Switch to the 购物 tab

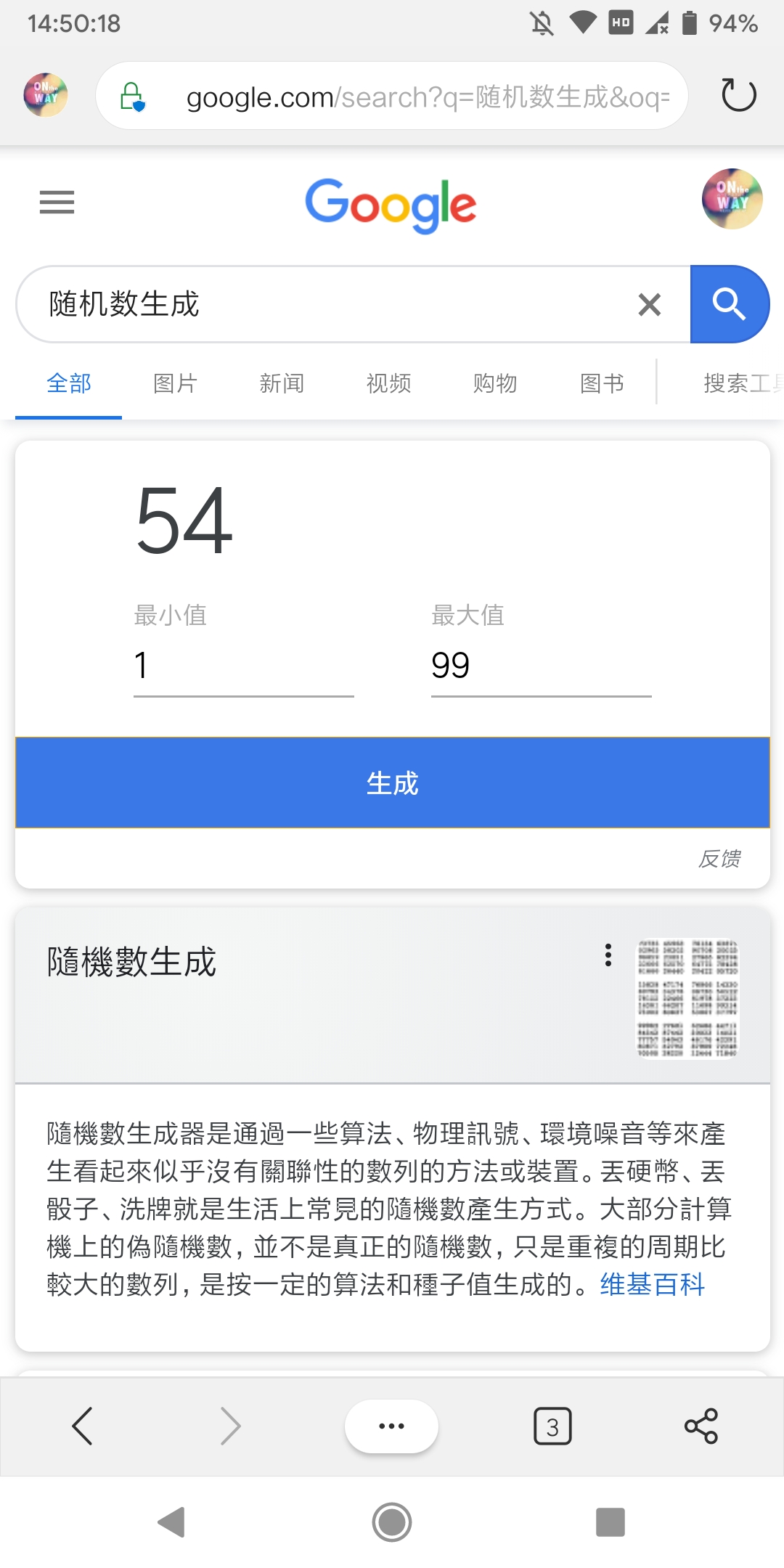click(495, 383)
